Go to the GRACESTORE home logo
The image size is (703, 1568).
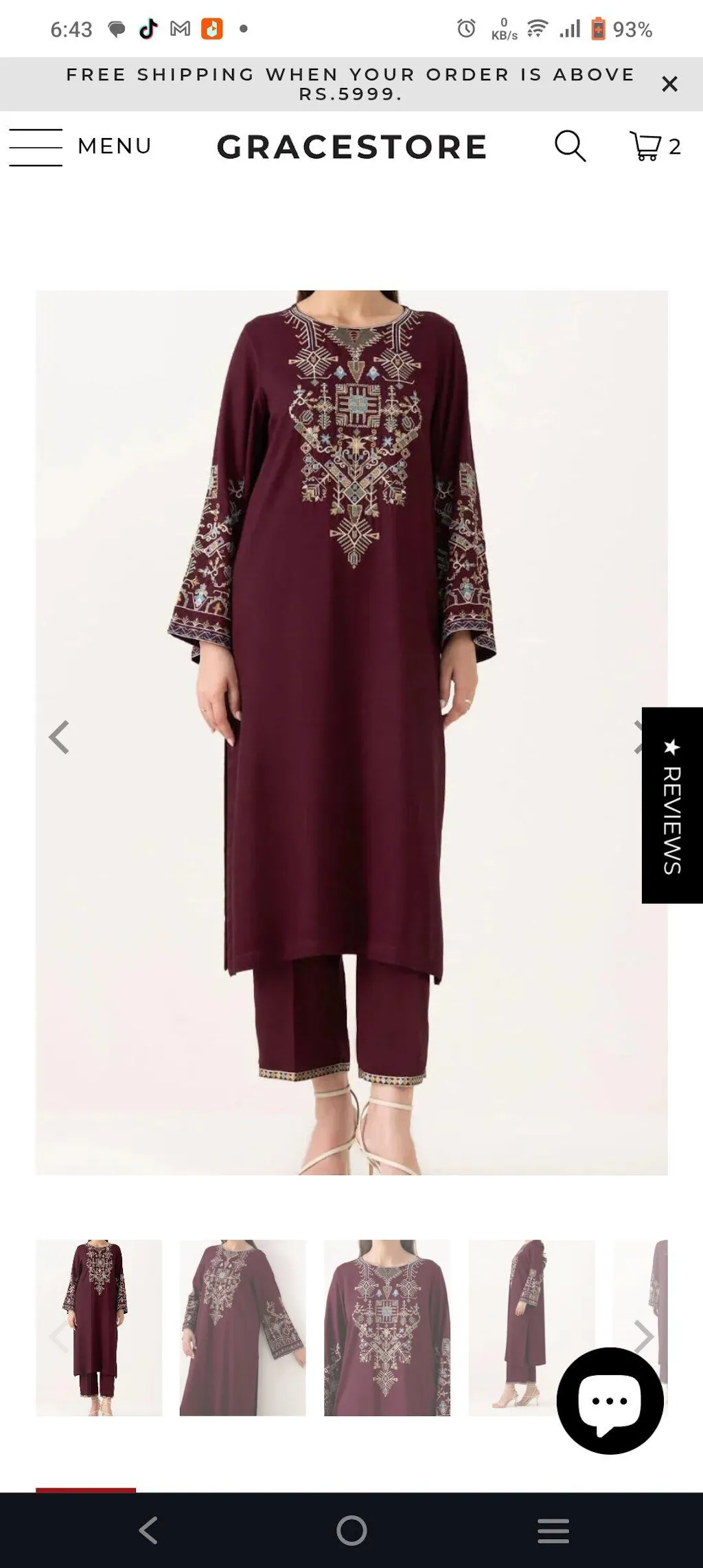pos(351,147)
